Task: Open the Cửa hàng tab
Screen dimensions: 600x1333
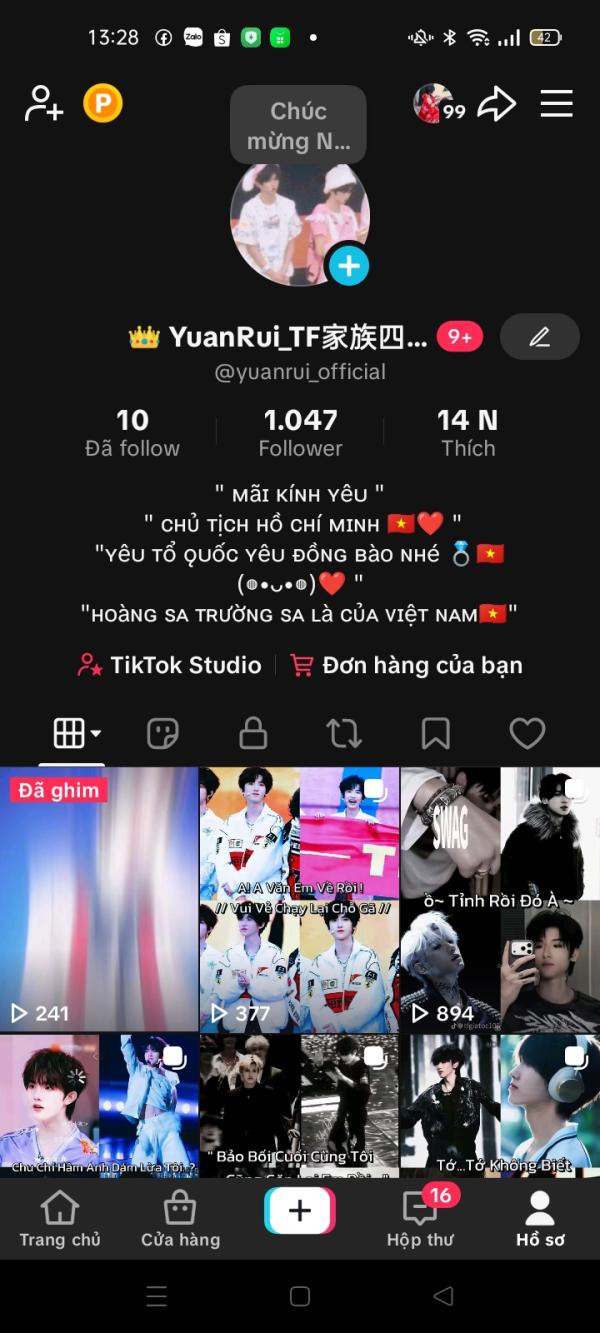Action: tap(180, 1219)
